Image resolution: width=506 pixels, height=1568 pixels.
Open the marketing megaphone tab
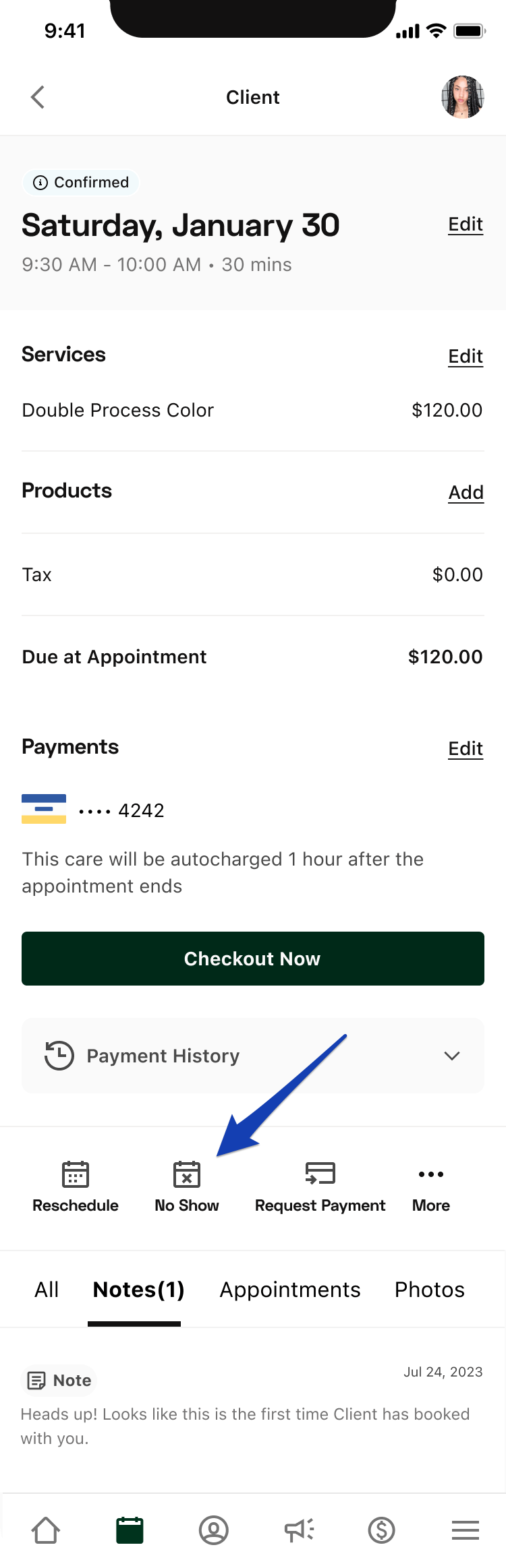point(299,1530)
